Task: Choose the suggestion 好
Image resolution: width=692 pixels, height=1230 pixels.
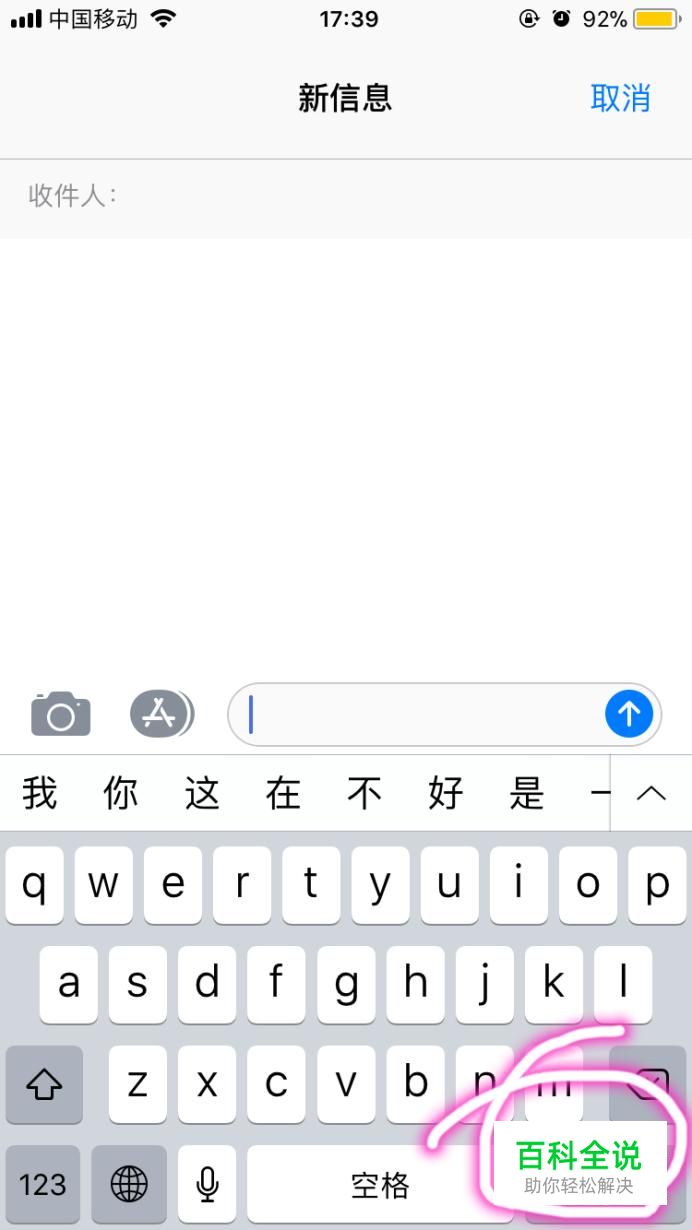Action: 445,793
